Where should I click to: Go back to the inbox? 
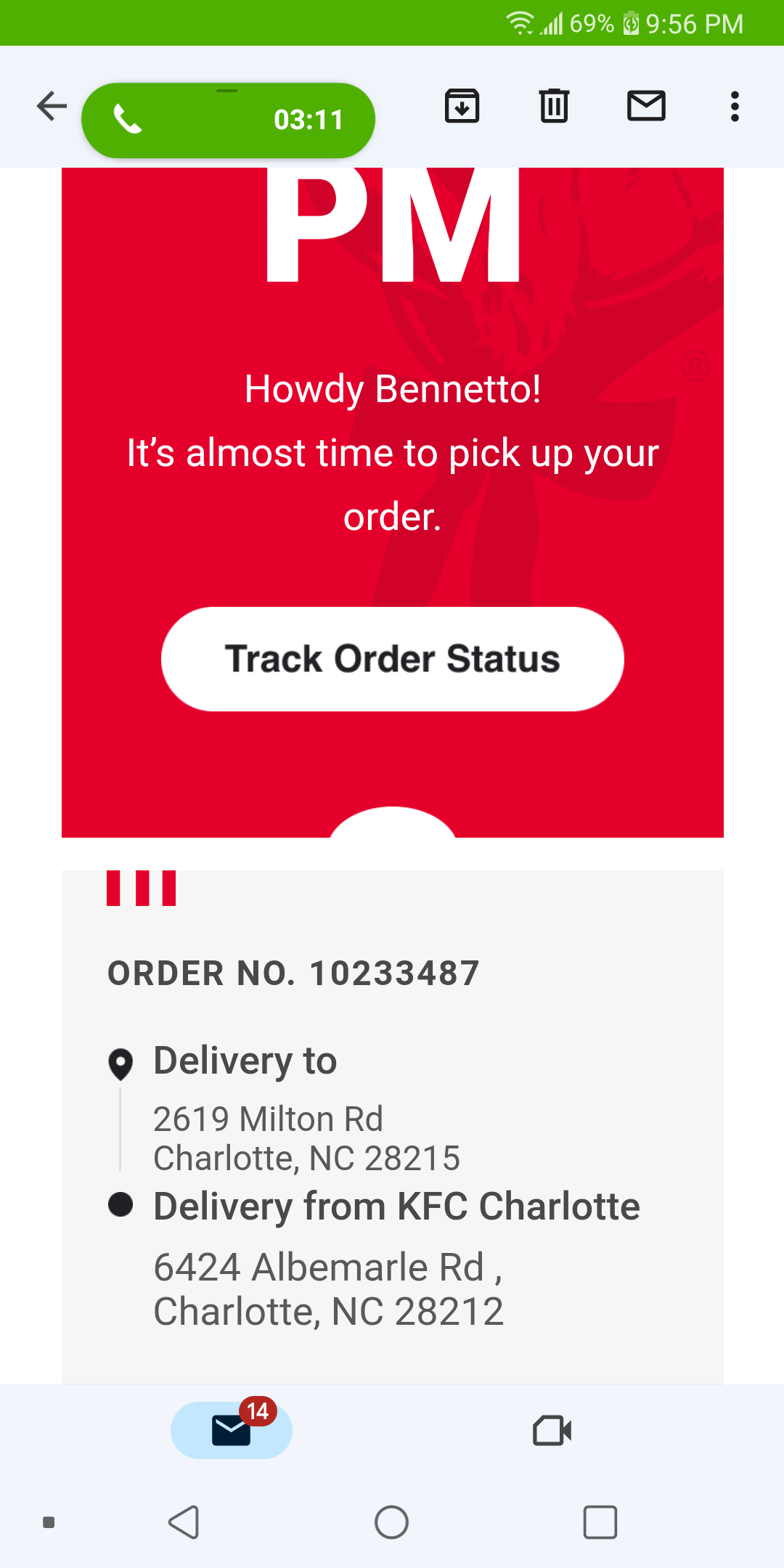click(x=52, y=107)
